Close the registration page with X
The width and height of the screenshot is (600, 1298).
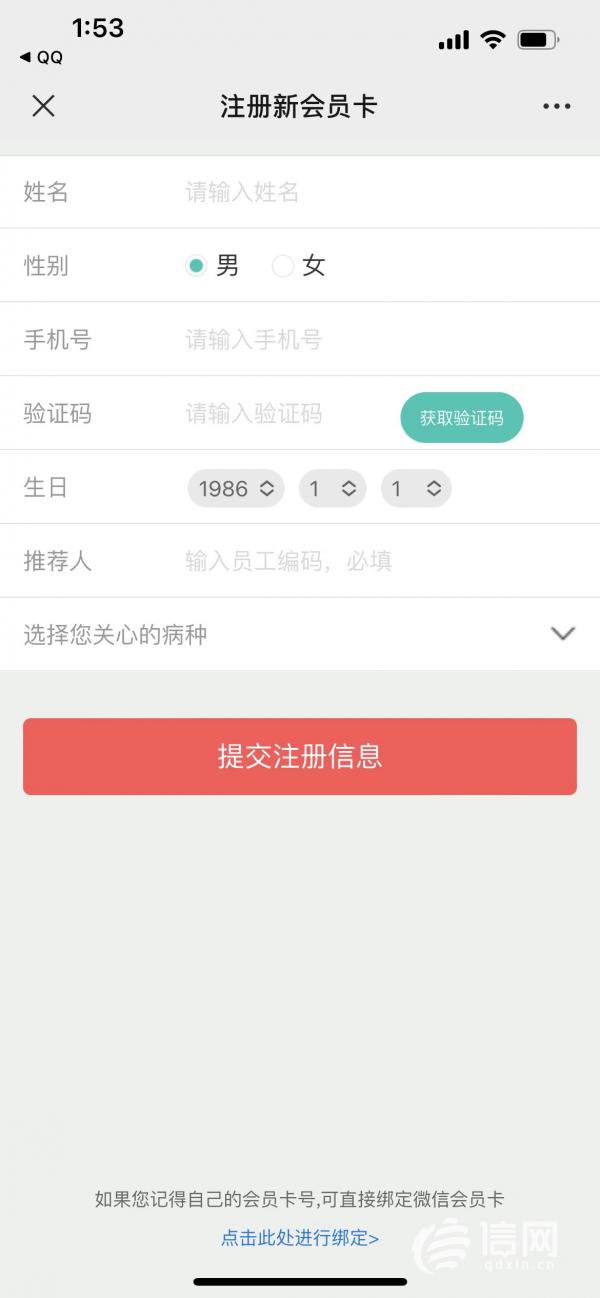pyautogui.click(x=43, y=106)
